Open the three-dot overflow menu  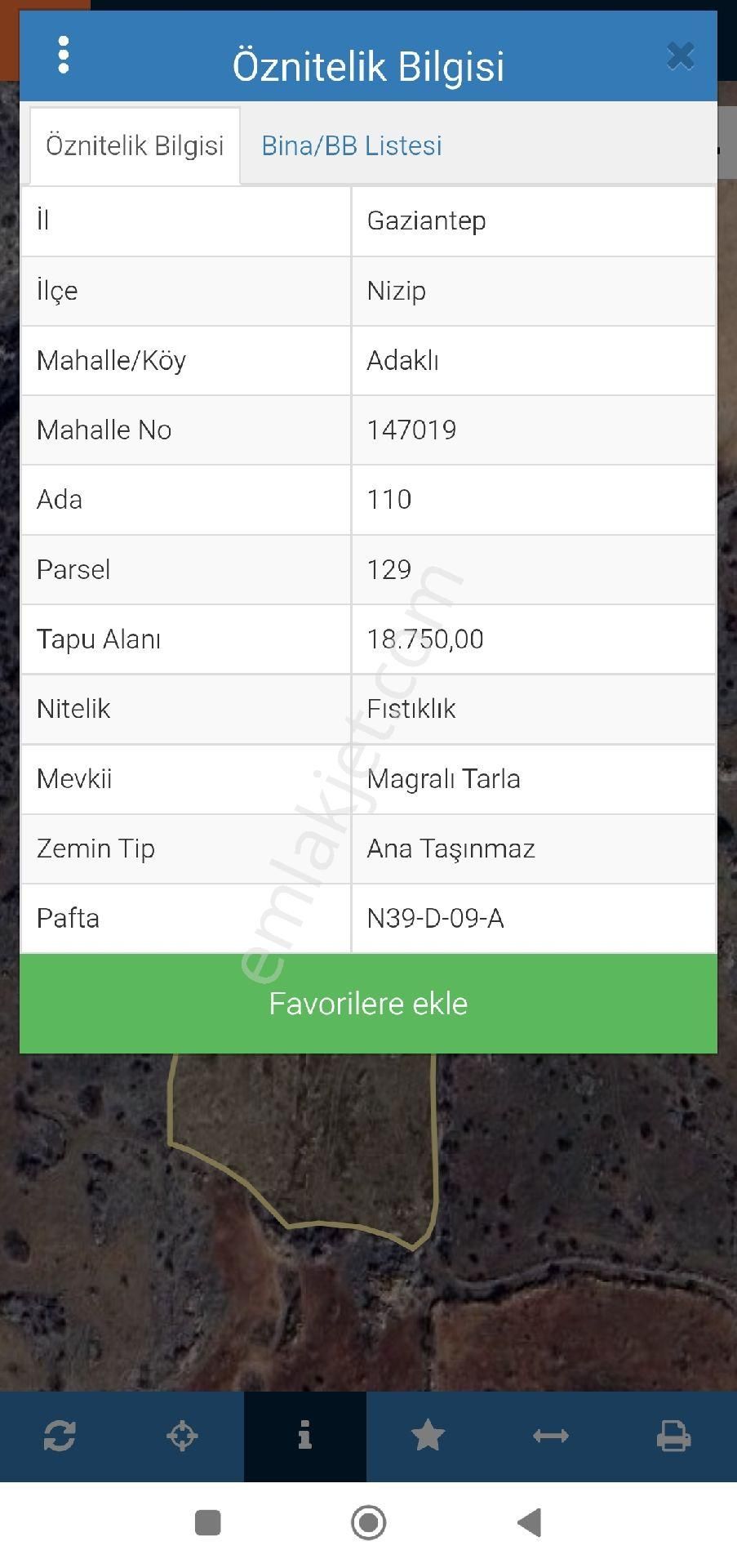64,56
